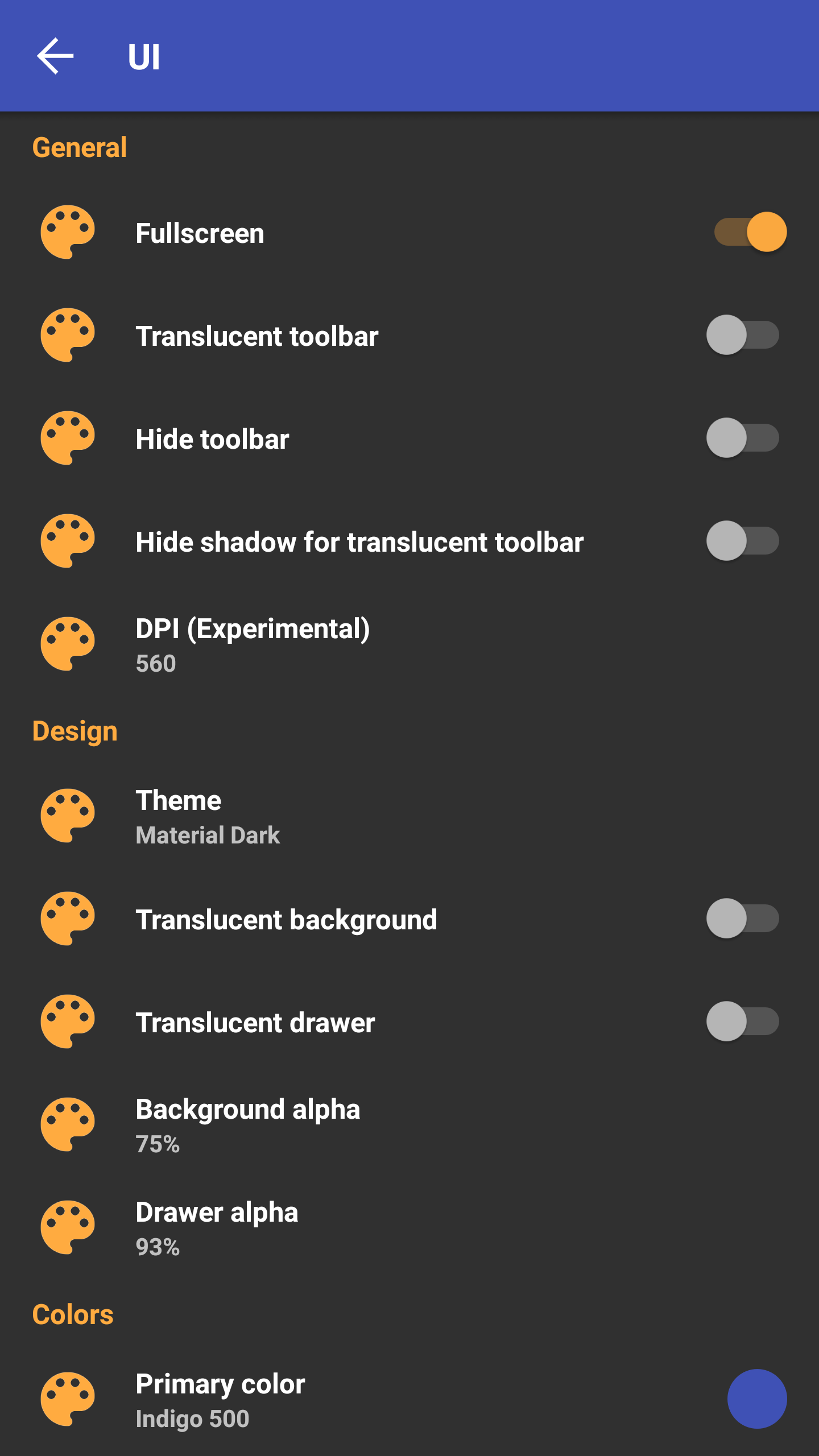
Task: Enable Translucent toolbar
Action: pos(743,335)
